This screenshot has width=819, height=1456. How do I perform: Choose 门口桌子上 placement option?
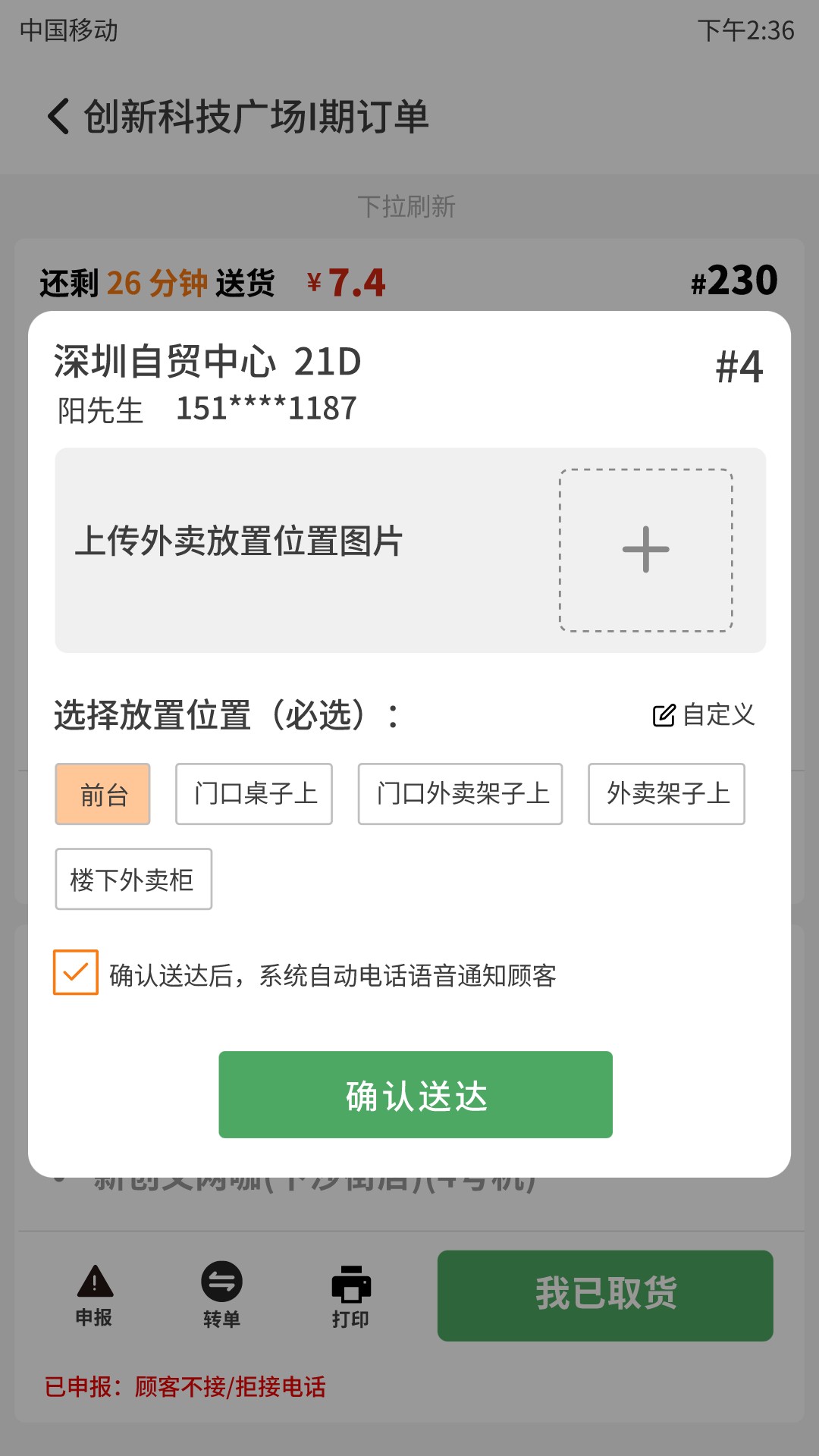pyautogui.click(x=254, y=794)
